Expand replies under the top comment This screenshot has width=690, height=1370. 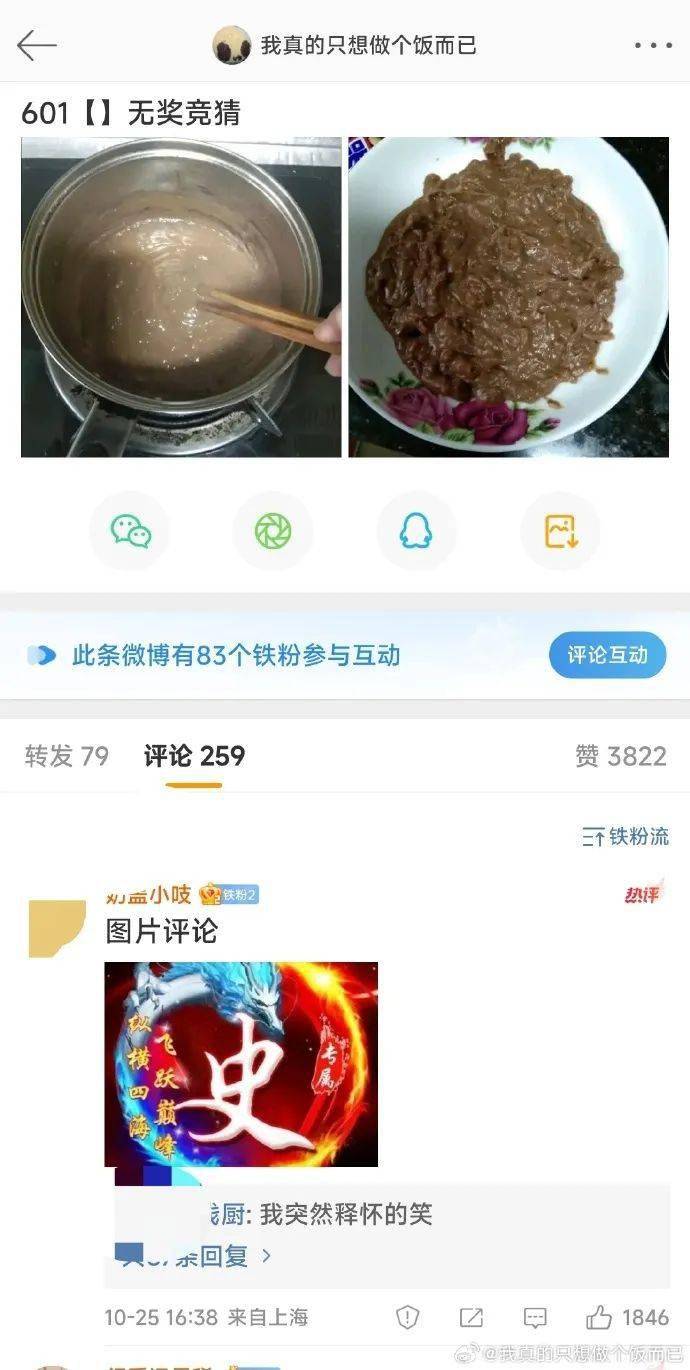tap(195, 1255)
